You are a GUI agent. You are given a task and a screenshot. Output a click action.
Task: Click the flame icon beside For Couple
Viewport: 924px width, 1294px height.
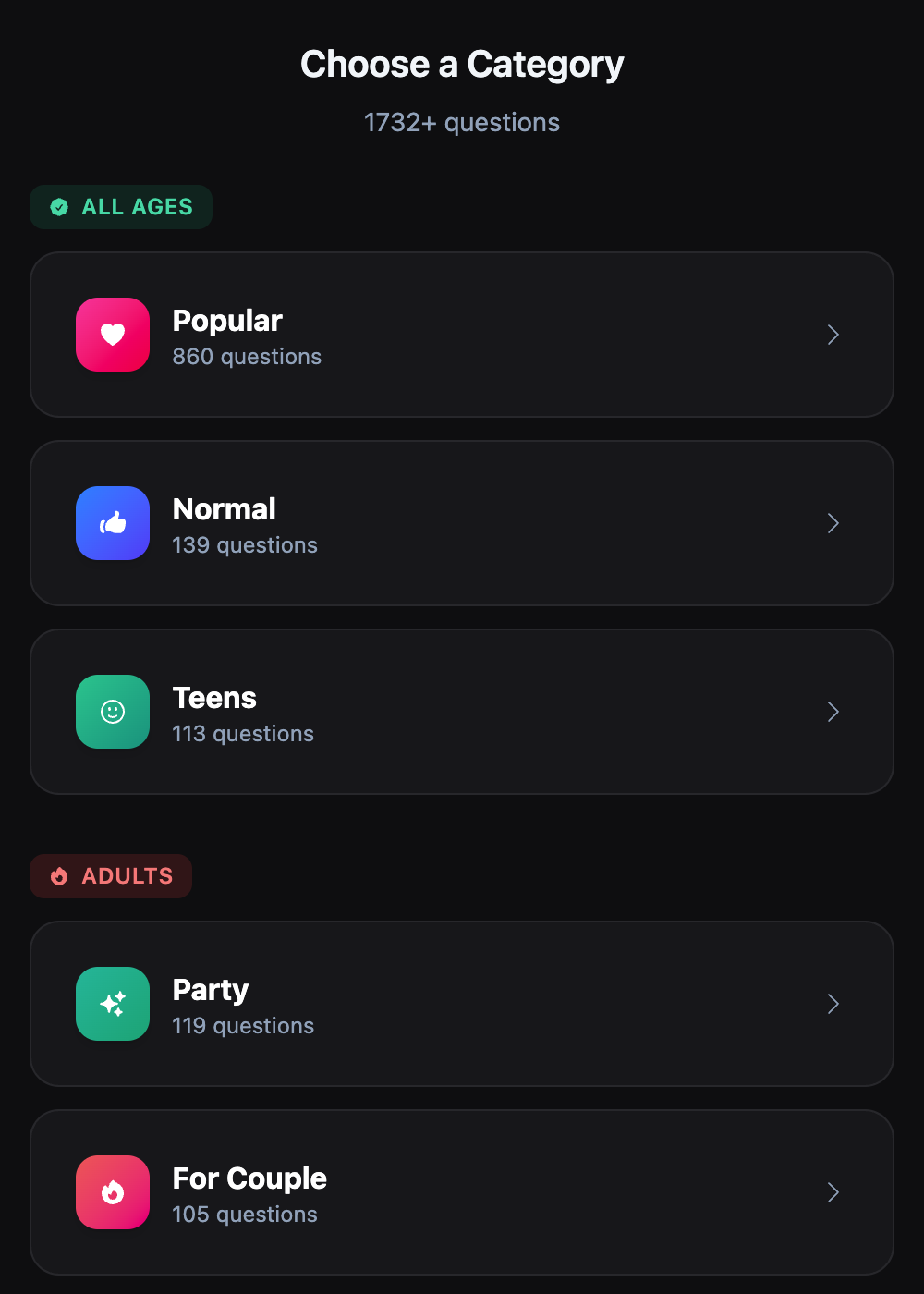[x=112, y=1192]
